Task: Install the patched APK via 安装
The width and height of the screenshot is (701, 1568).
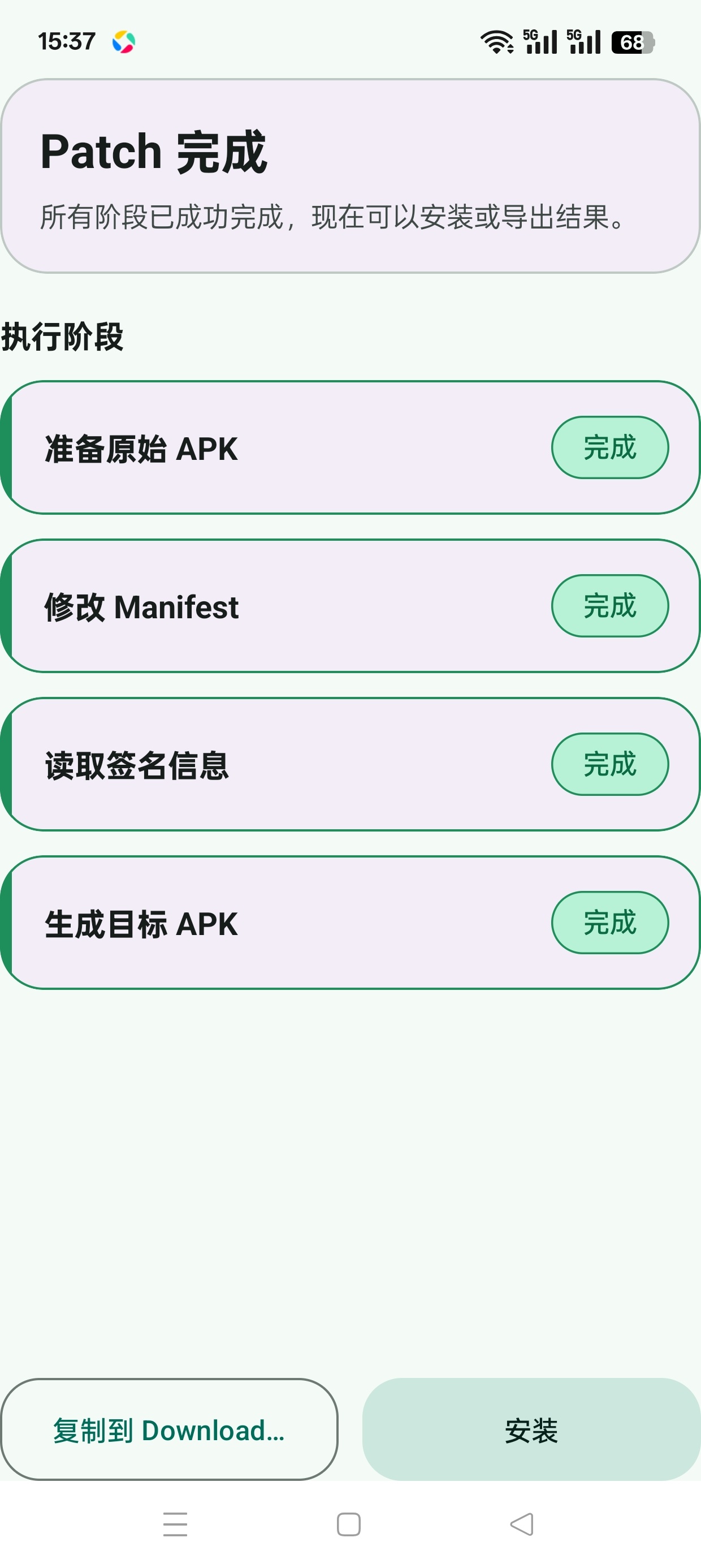Action: (x=531, y=1429)
